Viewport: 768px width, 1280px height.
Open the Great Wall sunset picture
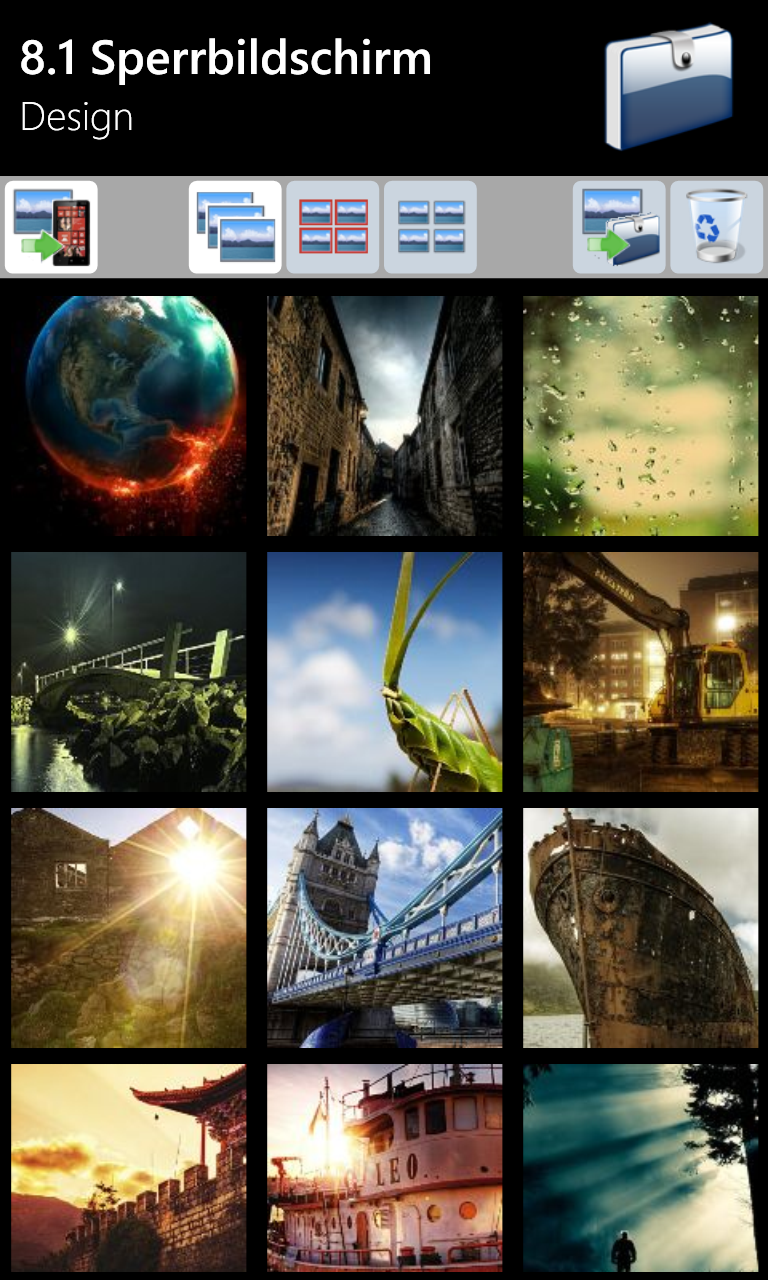click(x=129, y=1168)
